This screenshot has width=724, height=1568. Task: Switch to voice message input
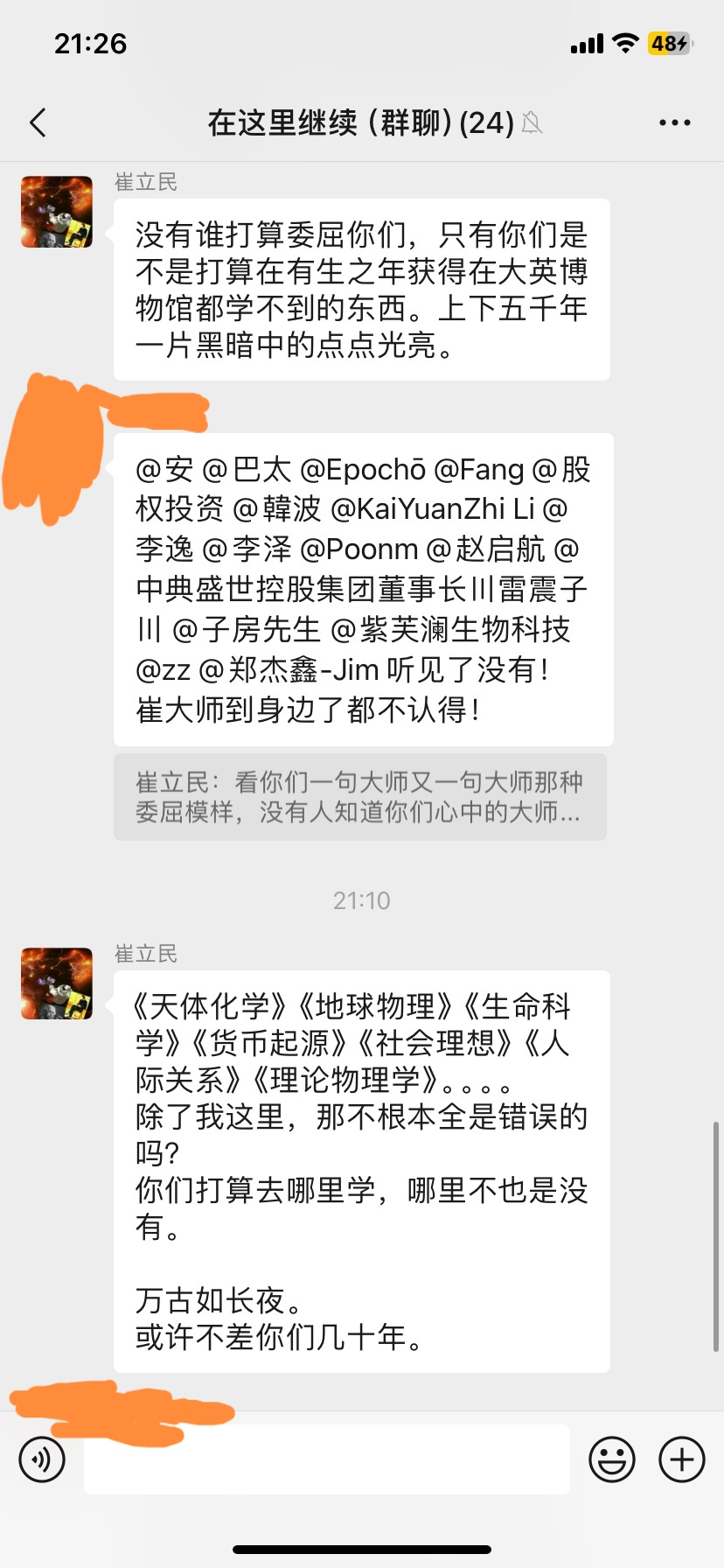click(42, 1459)
